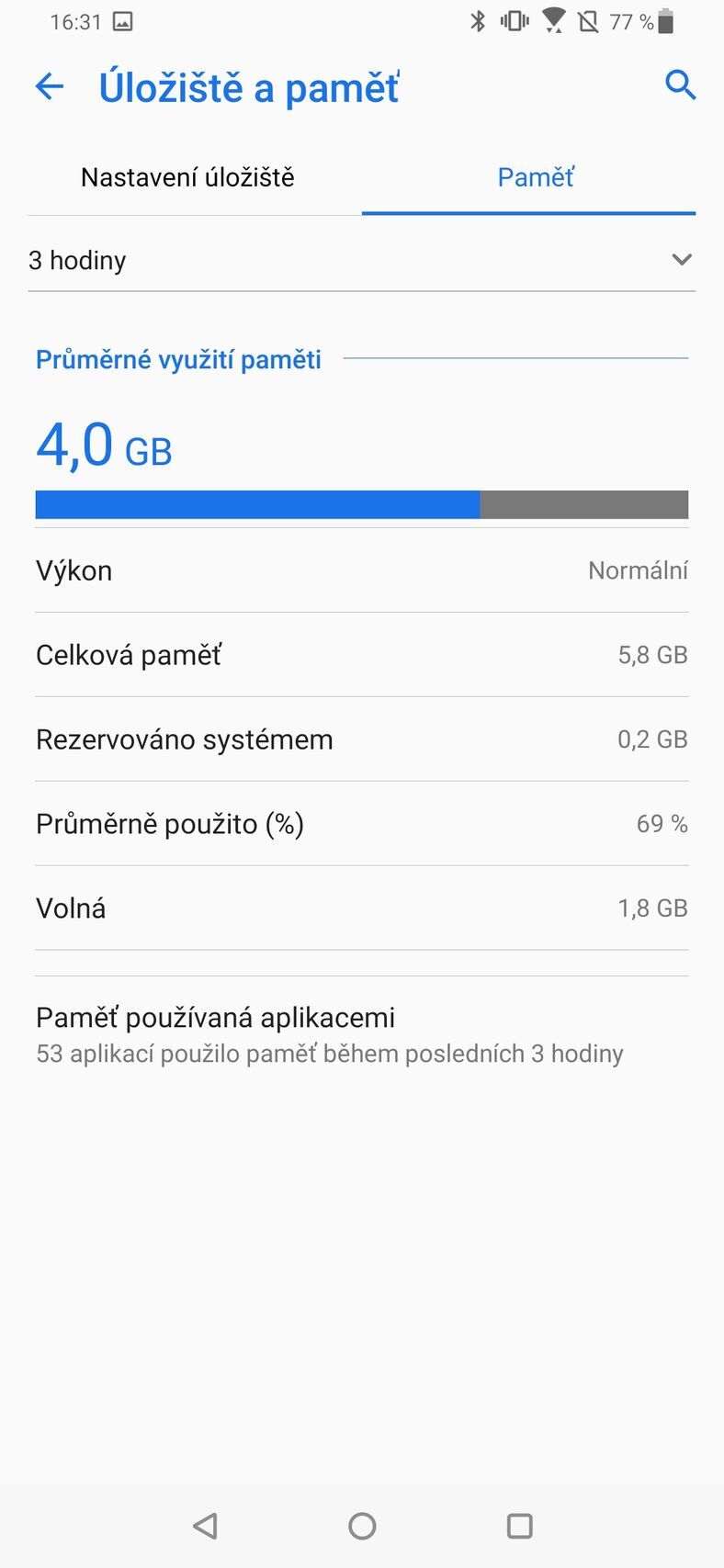Select the Rezervováno systémem row
This screenshot has height=1568, width=724.
pyautogui.click(x=361, y=739)
